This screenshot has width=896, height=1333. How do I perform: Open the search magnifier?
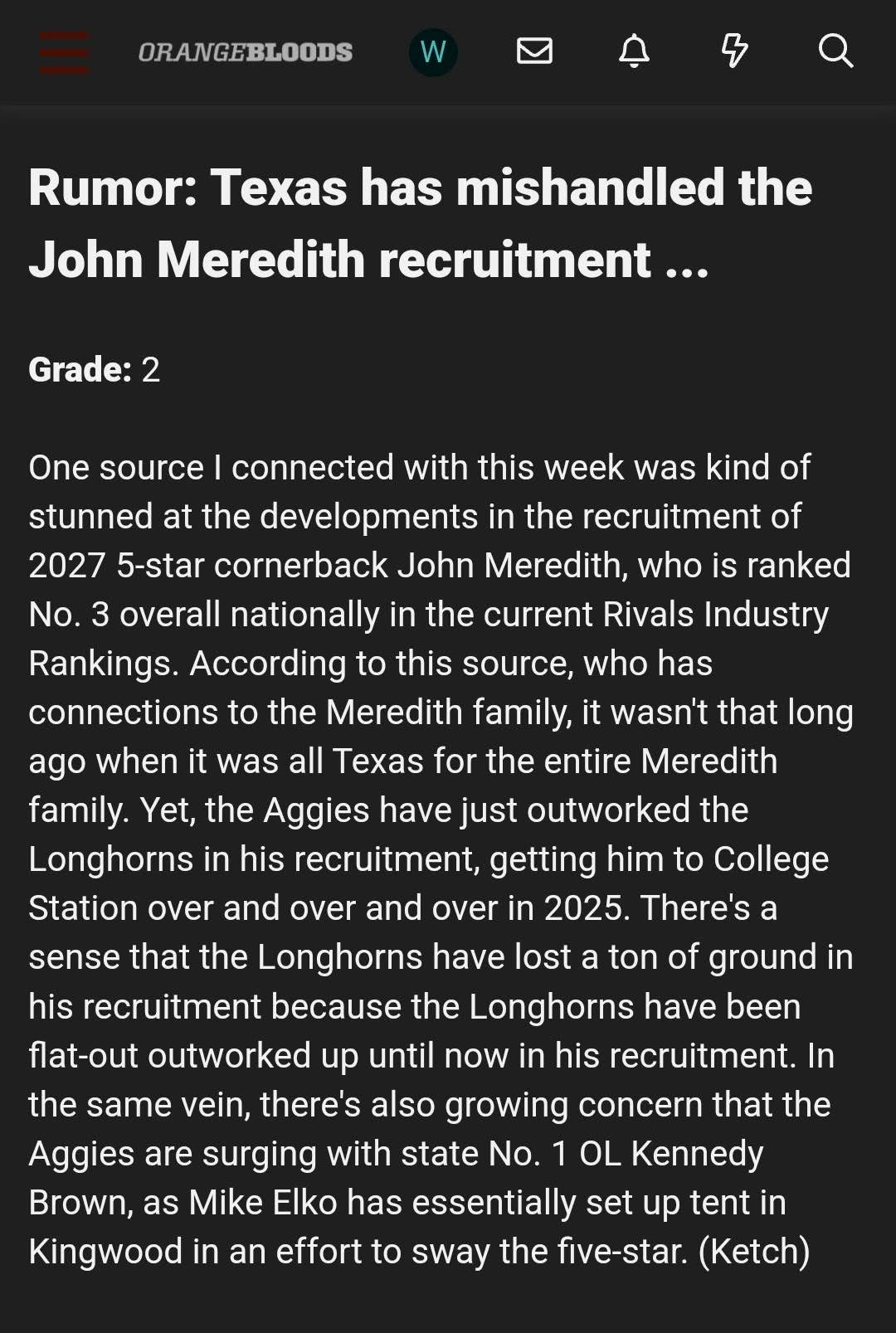[x=835, y=51]
